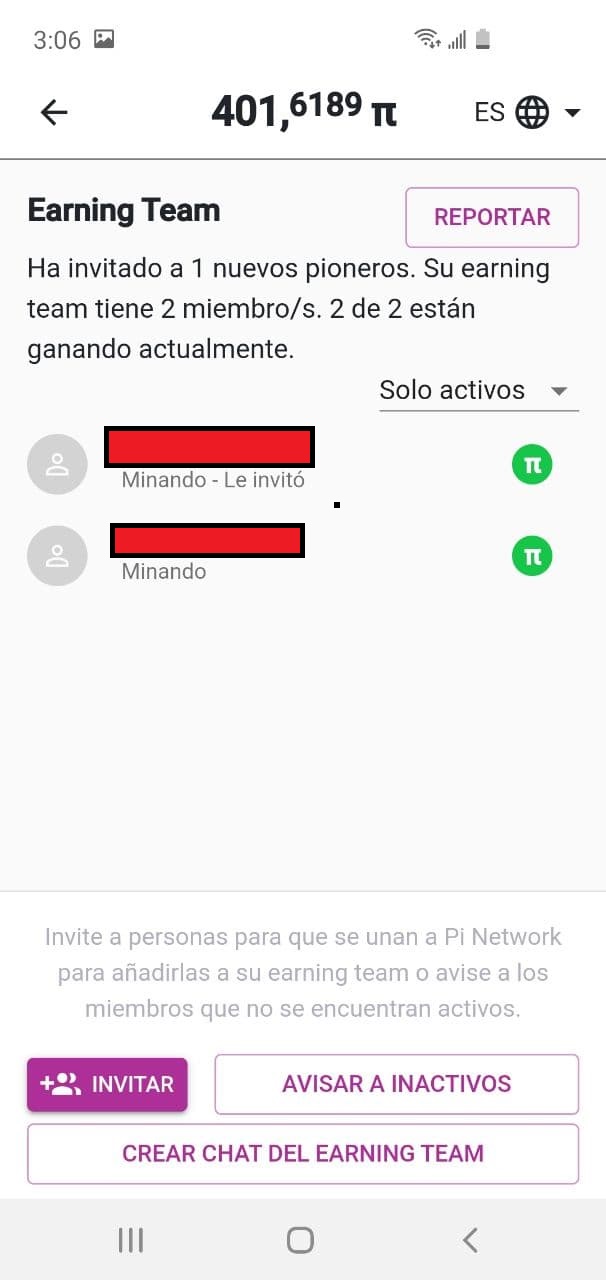Go to the home screen
606x1280 pixels.
[x=300, y=1240]
